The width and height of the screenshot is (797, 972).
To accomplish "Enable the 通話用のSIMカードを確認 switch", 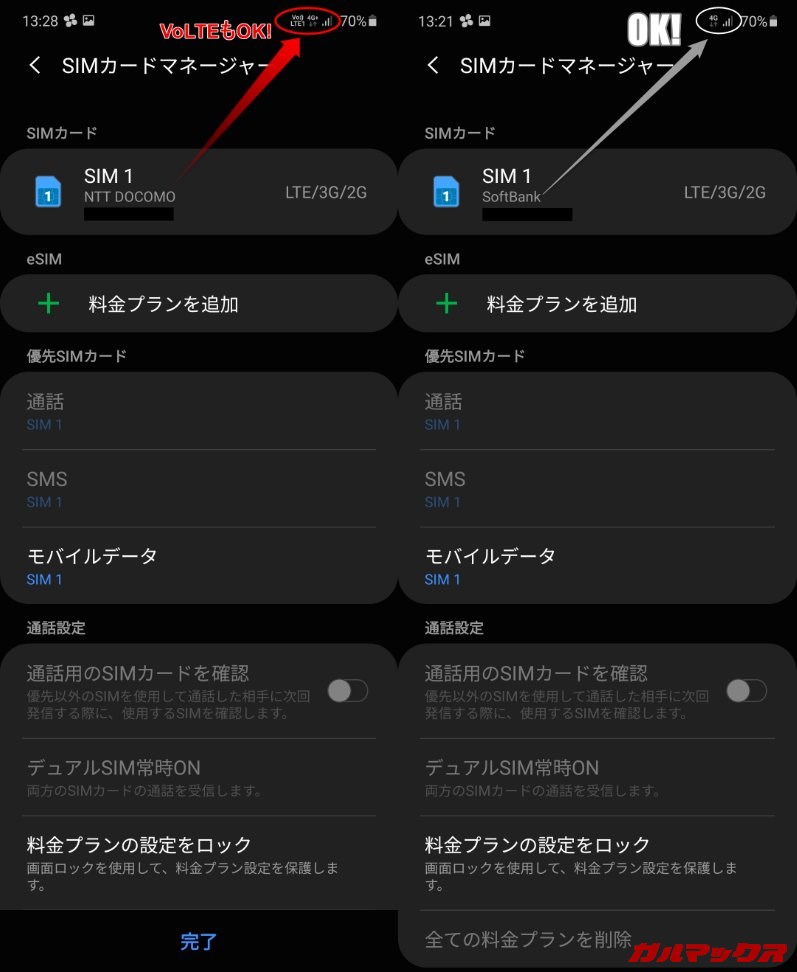I will pos(347,691).
